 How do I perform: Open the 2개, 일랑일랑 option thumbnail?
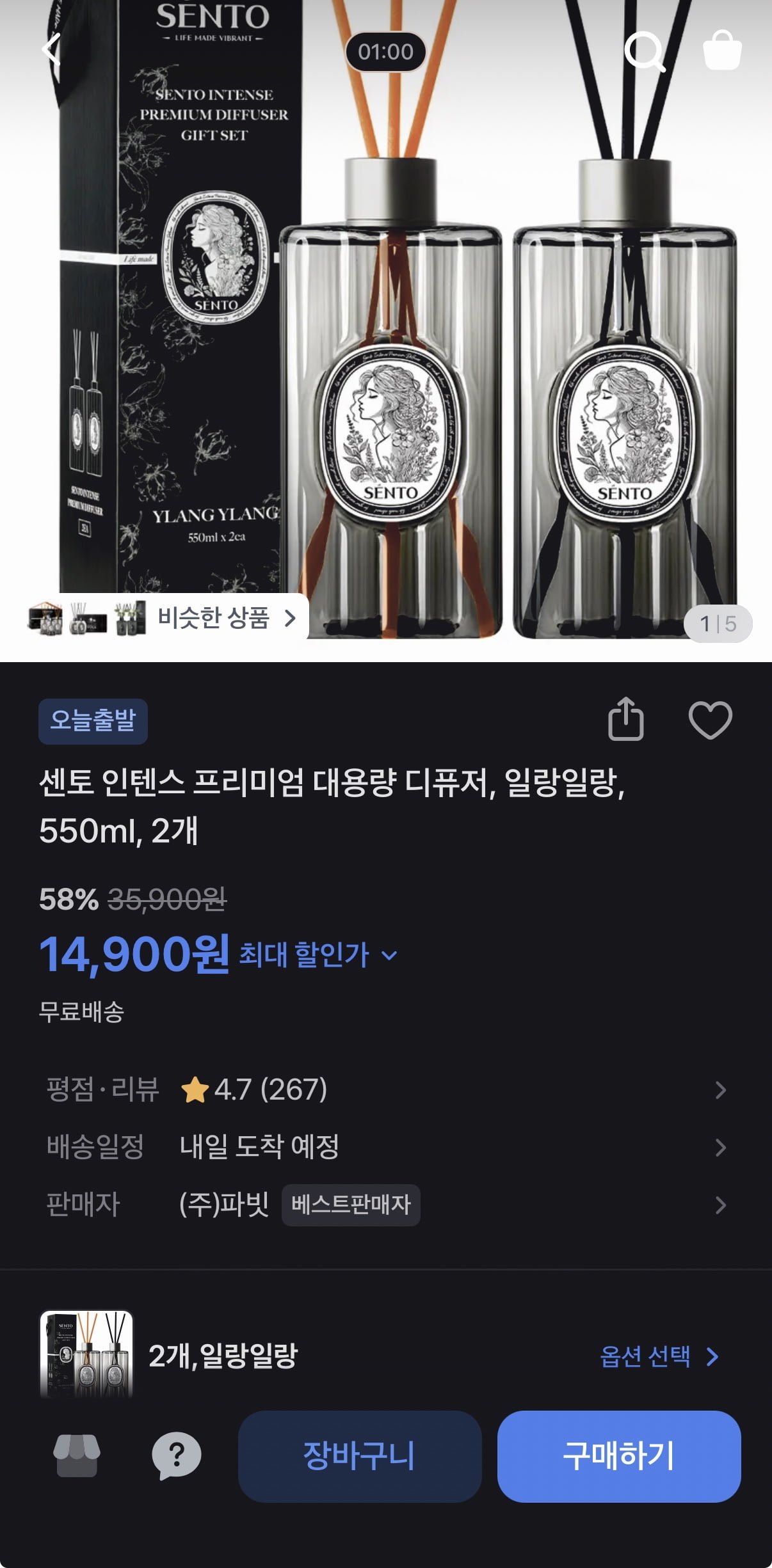click(x=86, y=1354)
